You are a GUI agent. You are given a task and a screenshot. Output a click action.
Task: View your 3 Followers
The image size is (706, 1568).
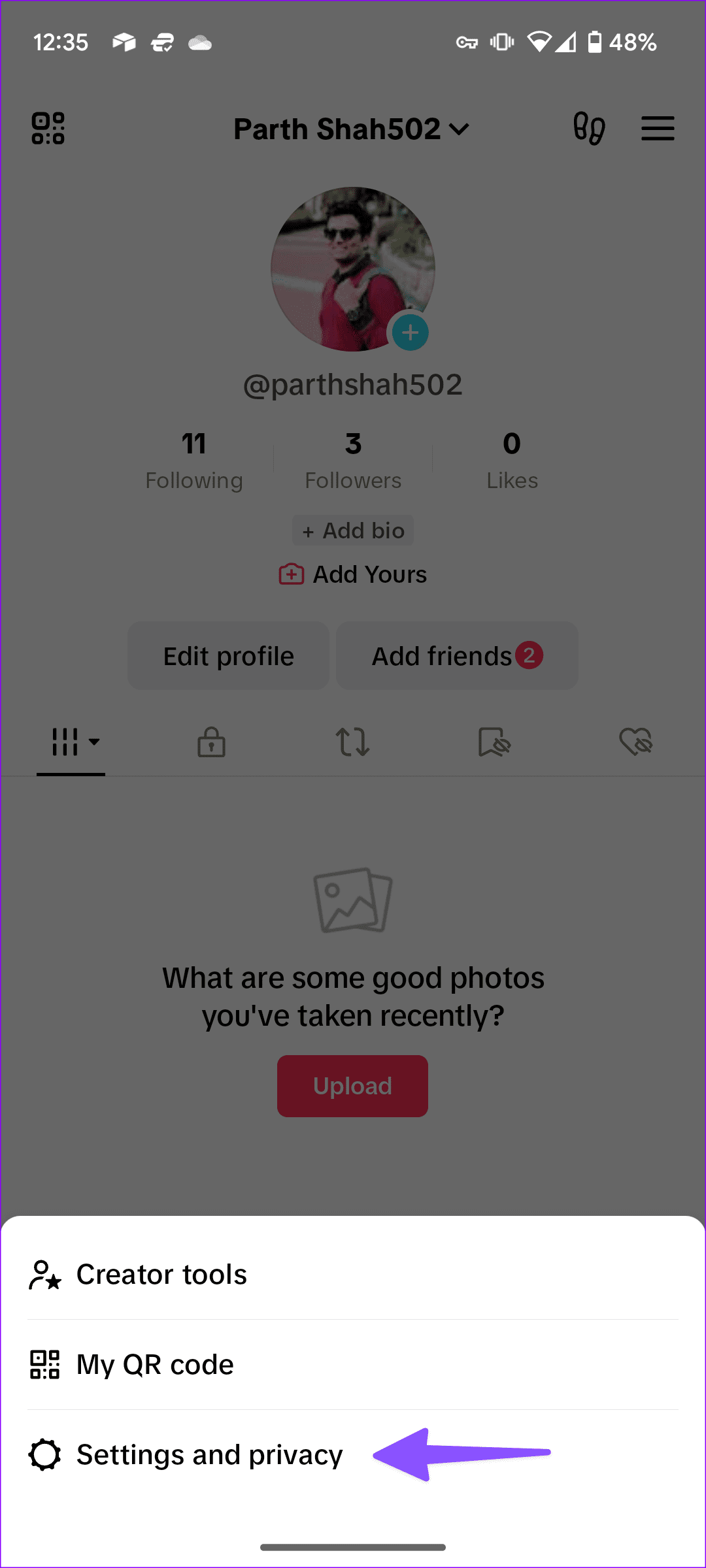click(x=352, y=457)
